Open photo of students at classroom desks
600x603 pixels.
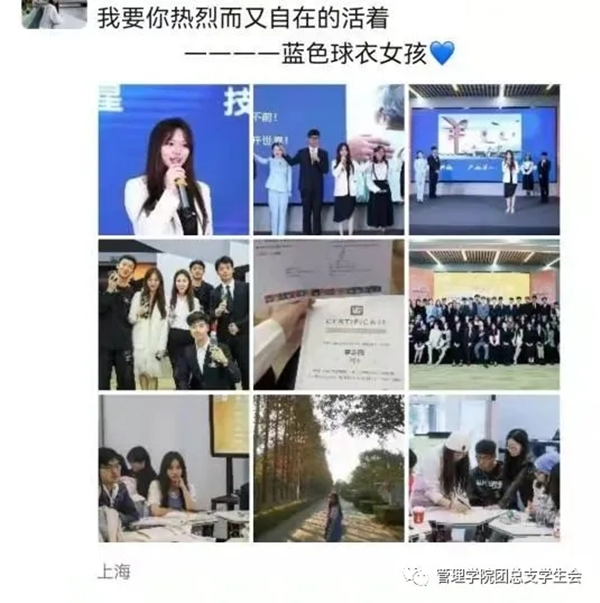point(173,468)
